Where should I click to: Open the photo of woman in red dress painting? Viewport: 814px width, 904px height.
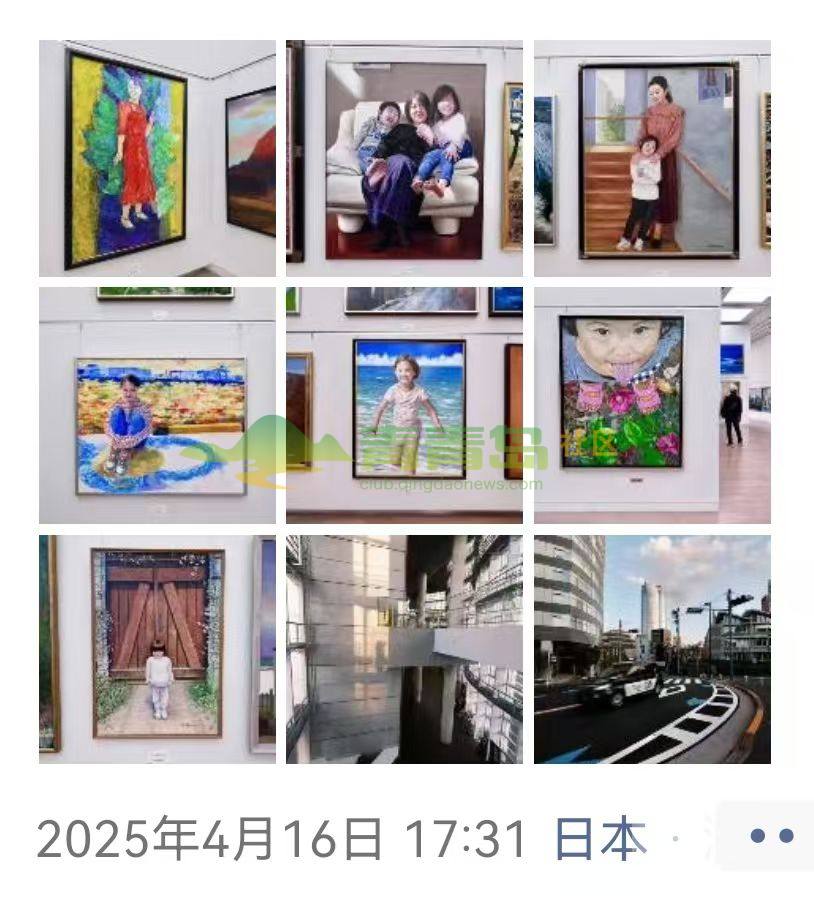(x=157, y=158)
